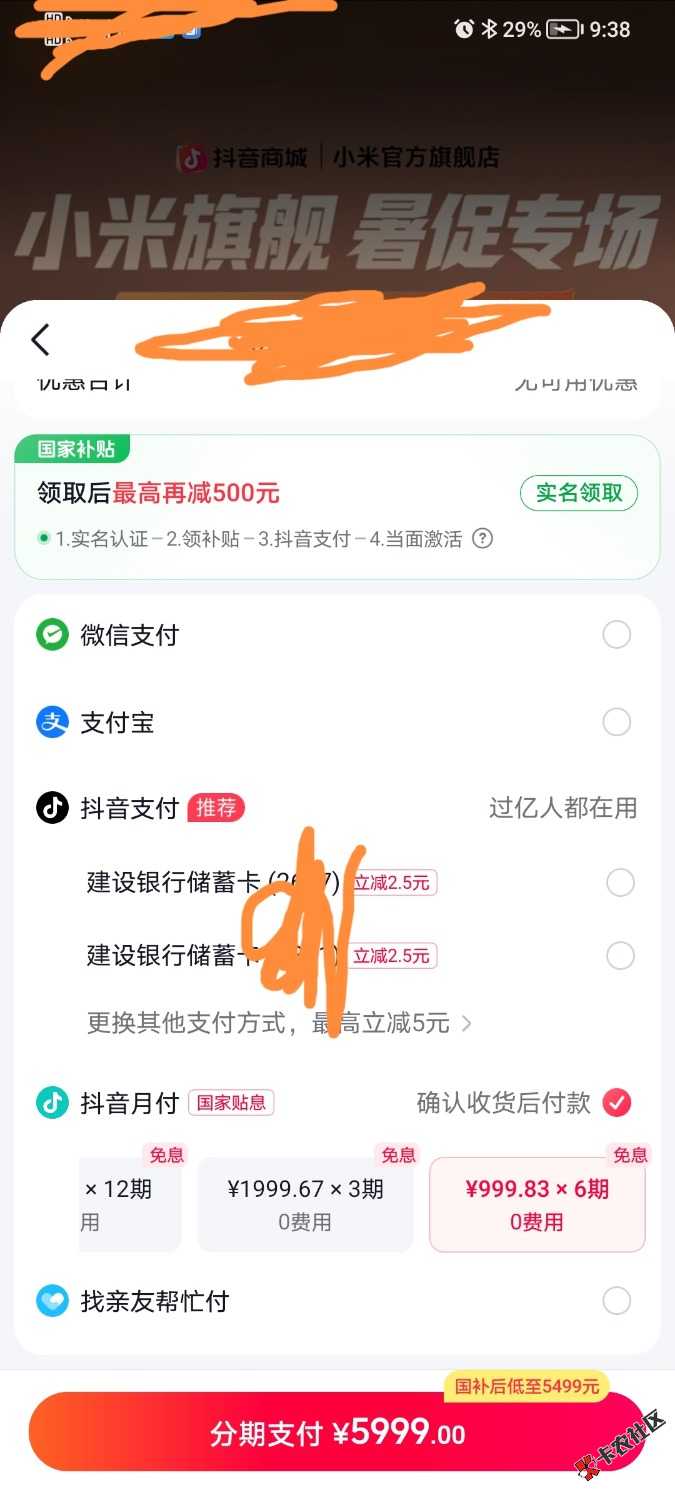Open the subsidy steps help icon
Screen dimensions: 675x1500
483,539
